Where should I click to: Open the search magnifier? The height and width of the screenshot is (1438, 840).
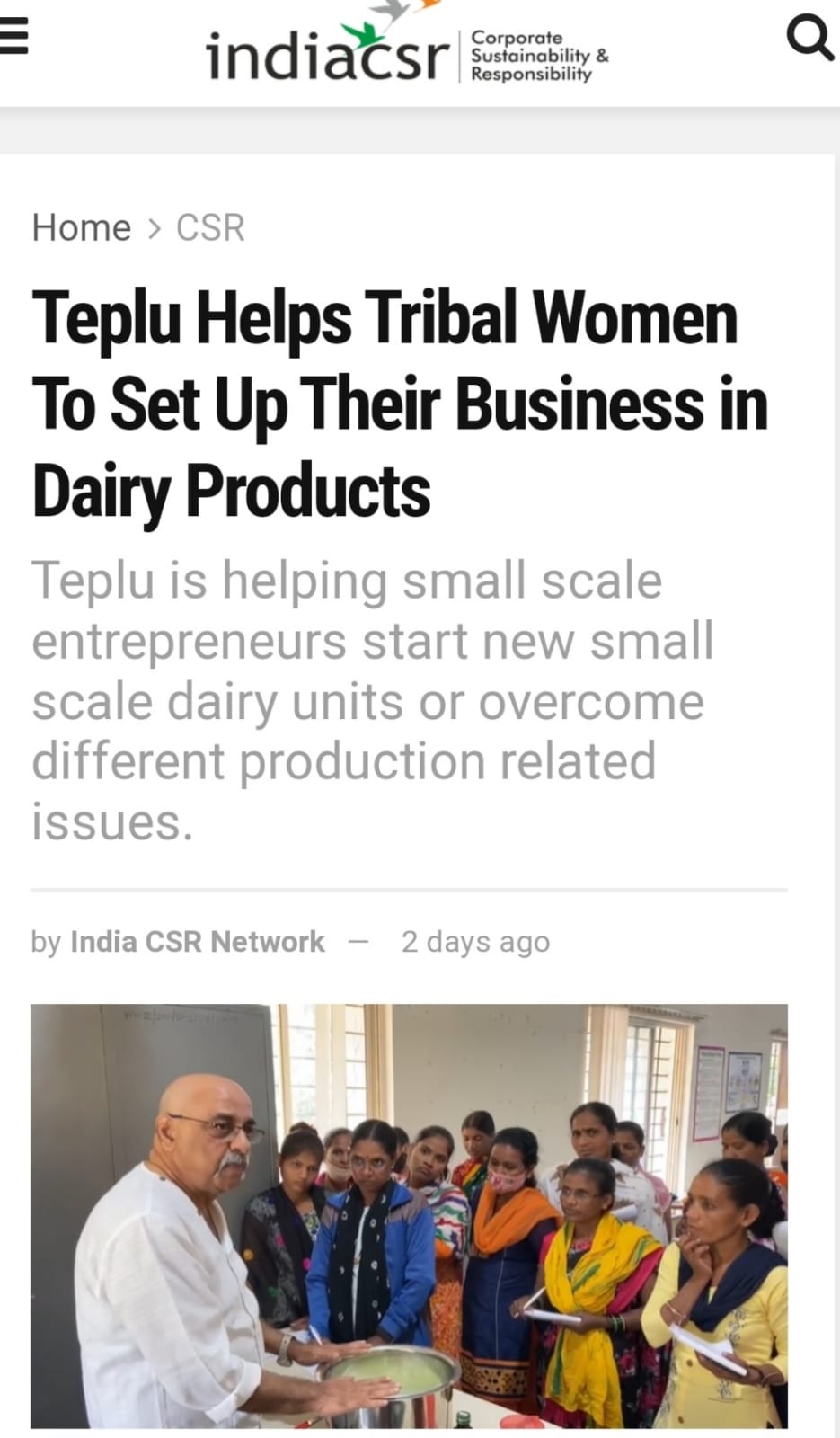[809, 40]
